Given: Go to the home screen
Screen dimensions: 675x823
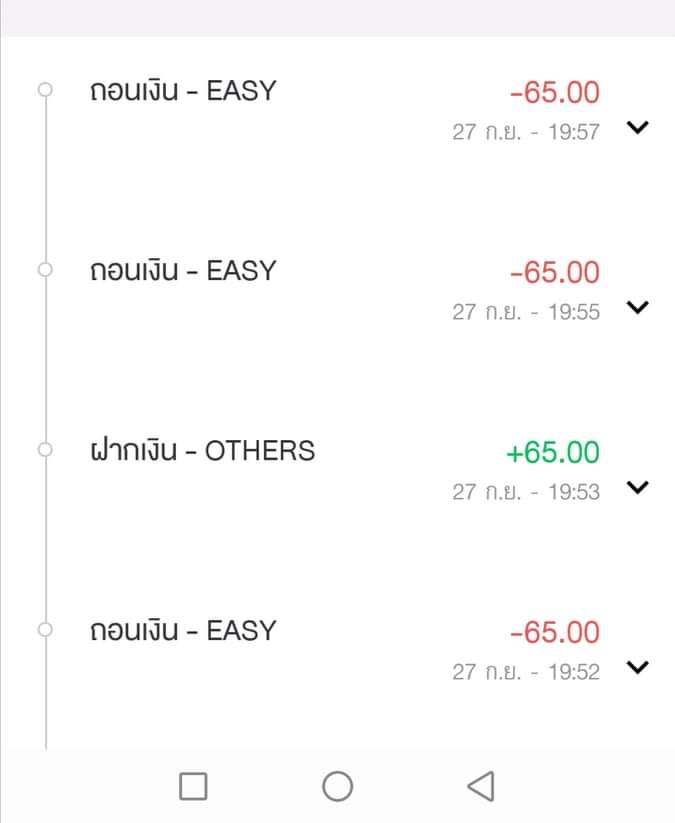Looking at the screenshot, I should tap(338, 786).
